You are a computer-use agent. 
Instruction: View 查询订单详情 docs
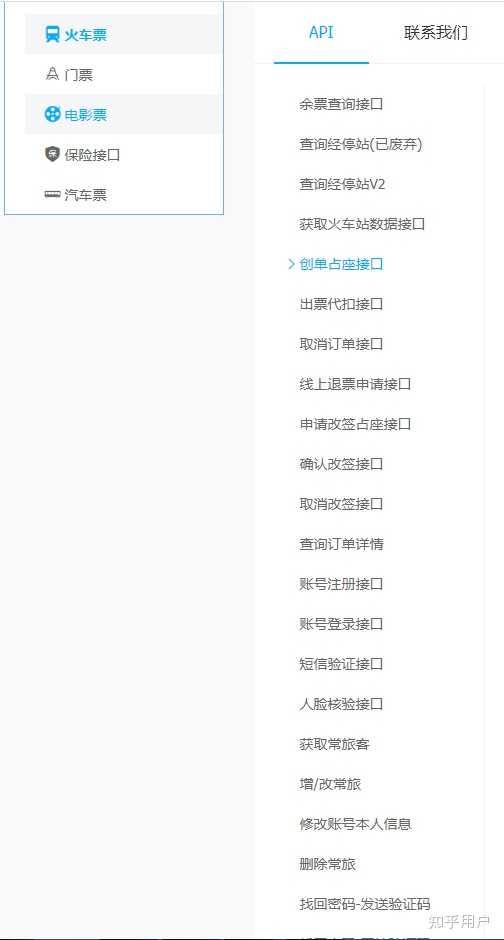(342, 544)
